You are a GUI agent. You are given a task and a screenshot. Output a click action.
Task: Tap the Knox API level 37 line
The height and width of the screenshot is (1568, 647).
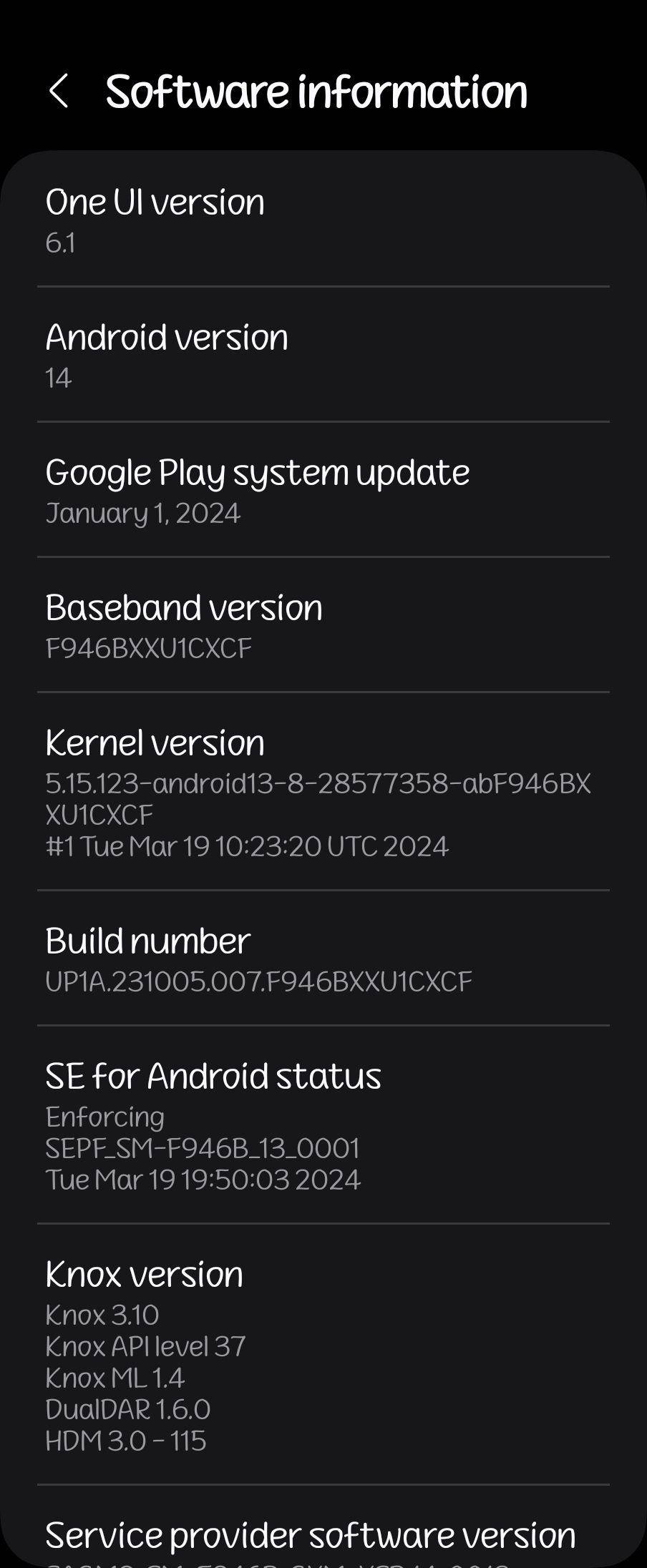pos(145,1346)
